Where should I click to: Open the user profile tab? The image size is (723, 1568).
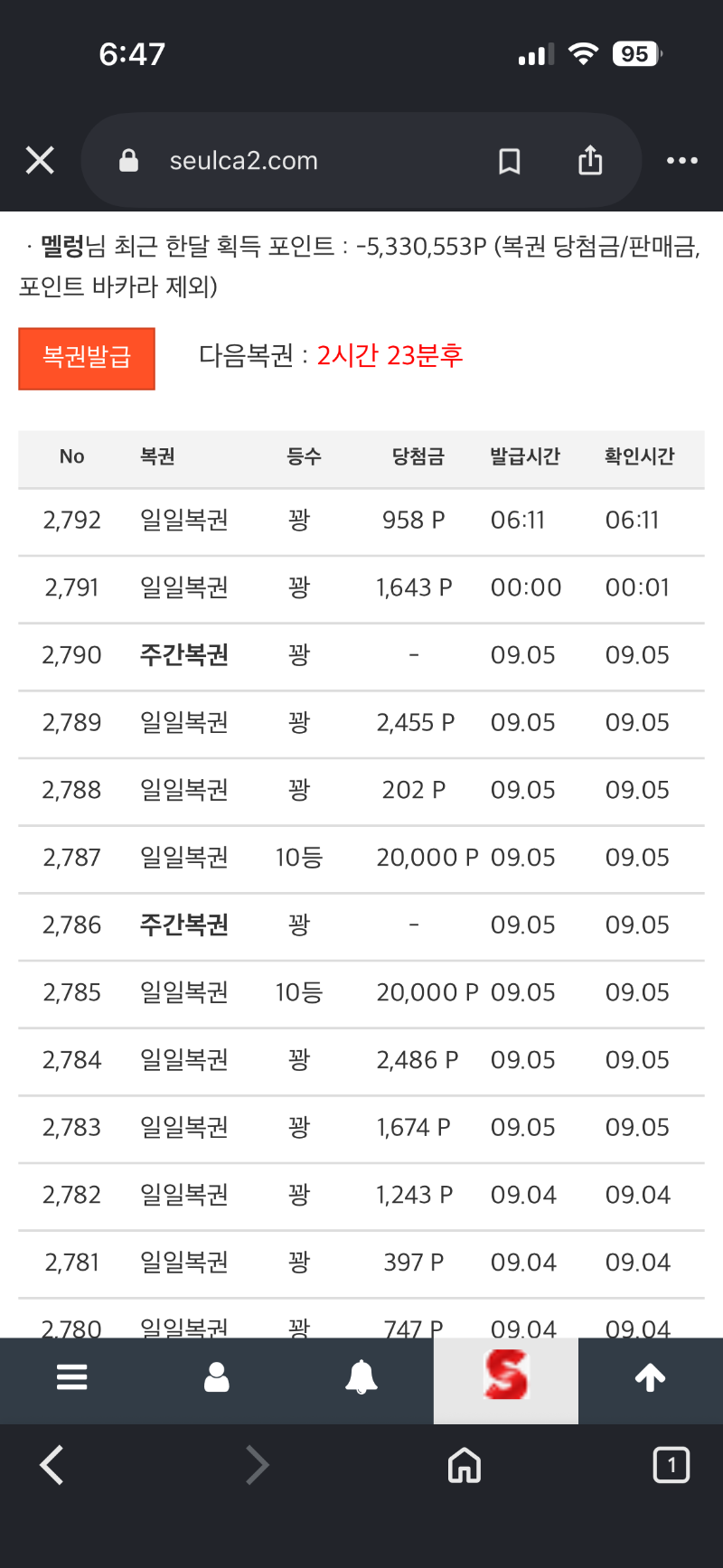(217, 1377)
